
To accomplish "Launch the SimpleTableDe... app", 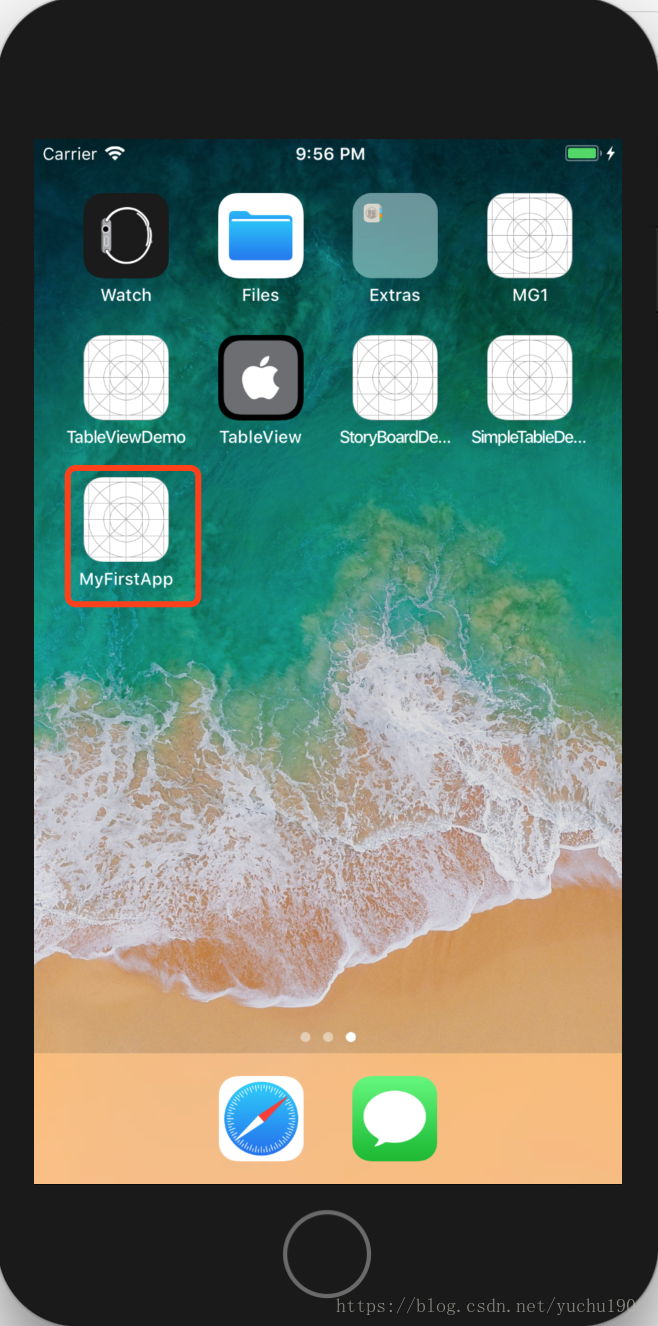I will click(x=529, y=378).
